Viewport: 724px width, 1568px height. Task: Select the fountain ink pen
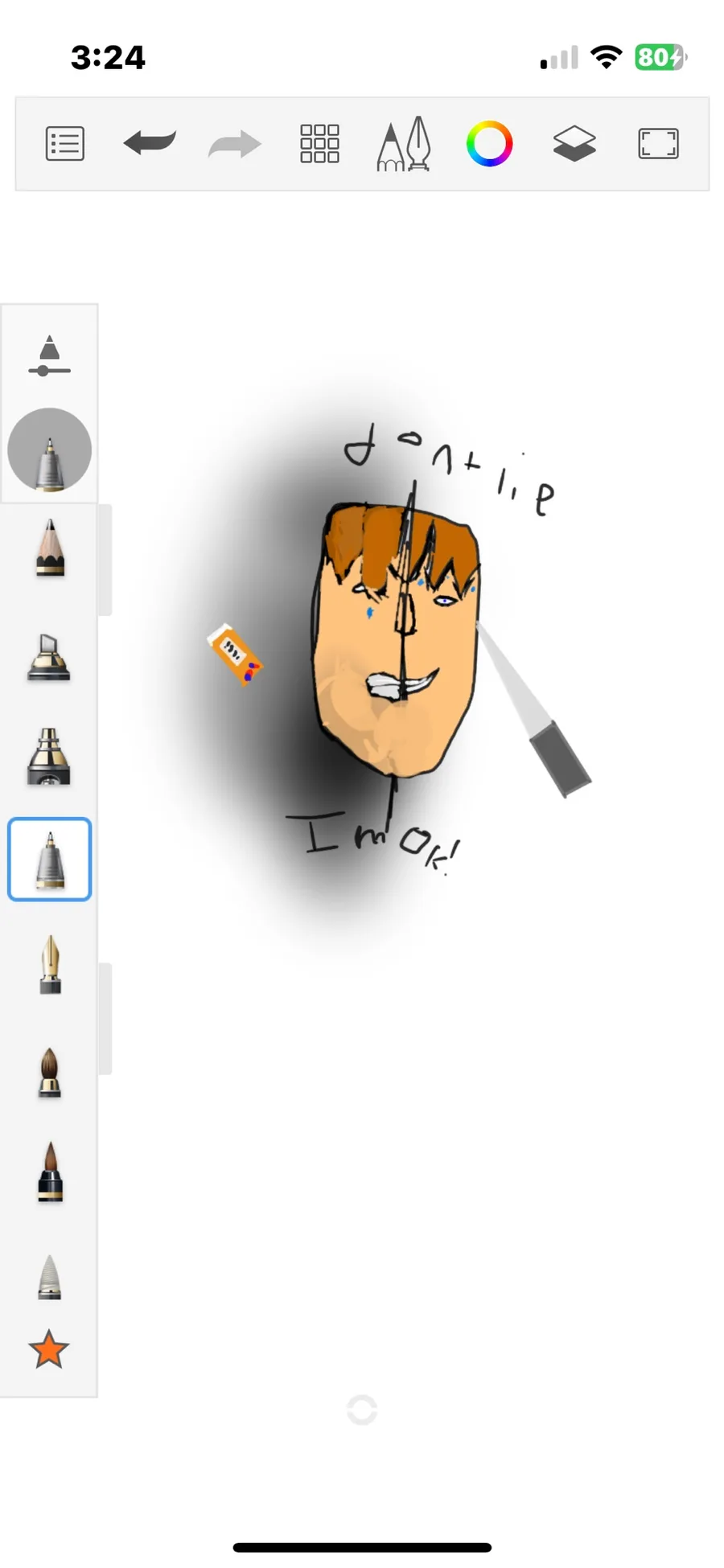coord(50,964)
